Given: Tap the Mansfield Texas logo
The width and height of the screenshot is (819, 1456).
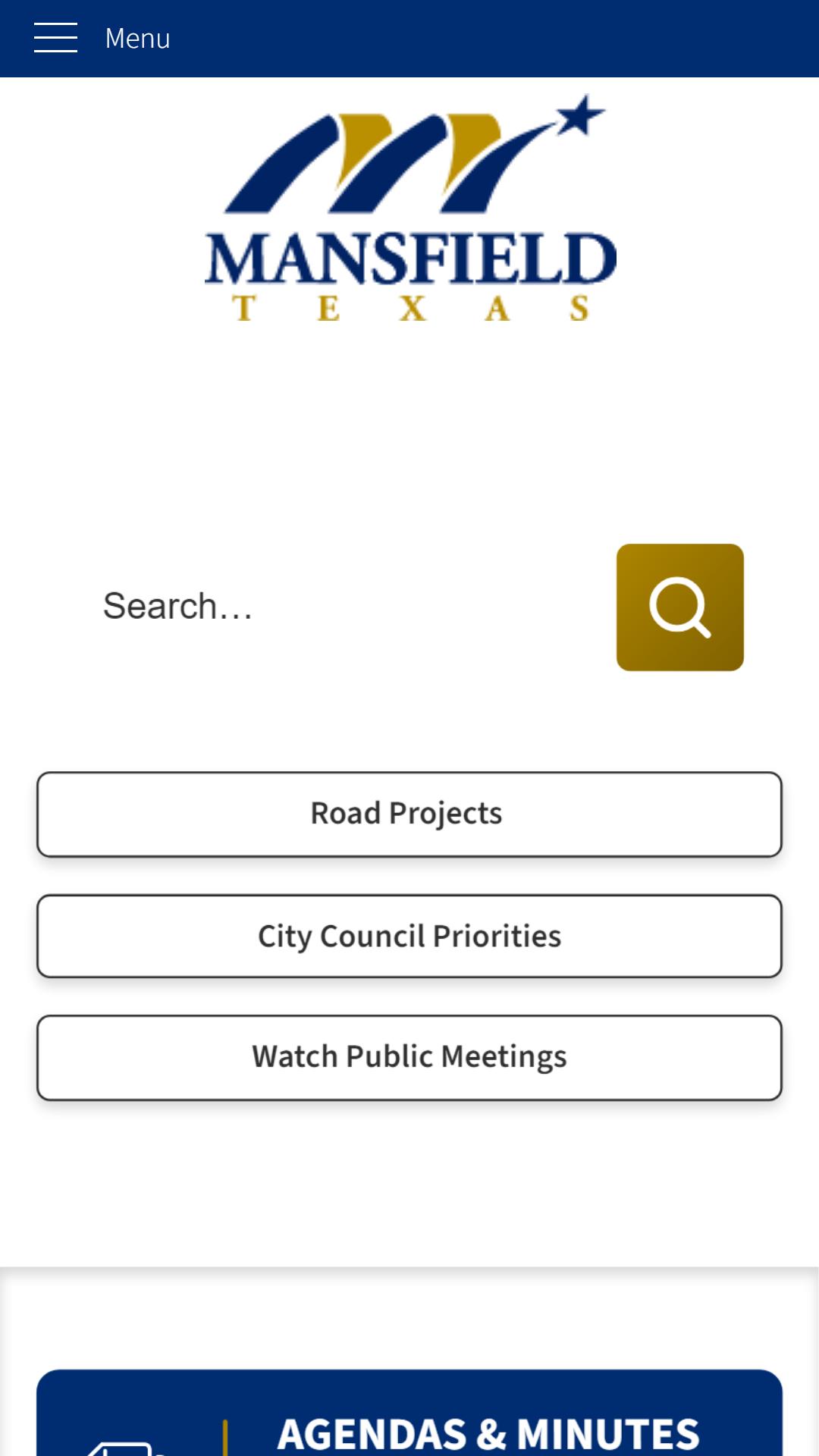Looking at the screenshot, I should 410,209.
